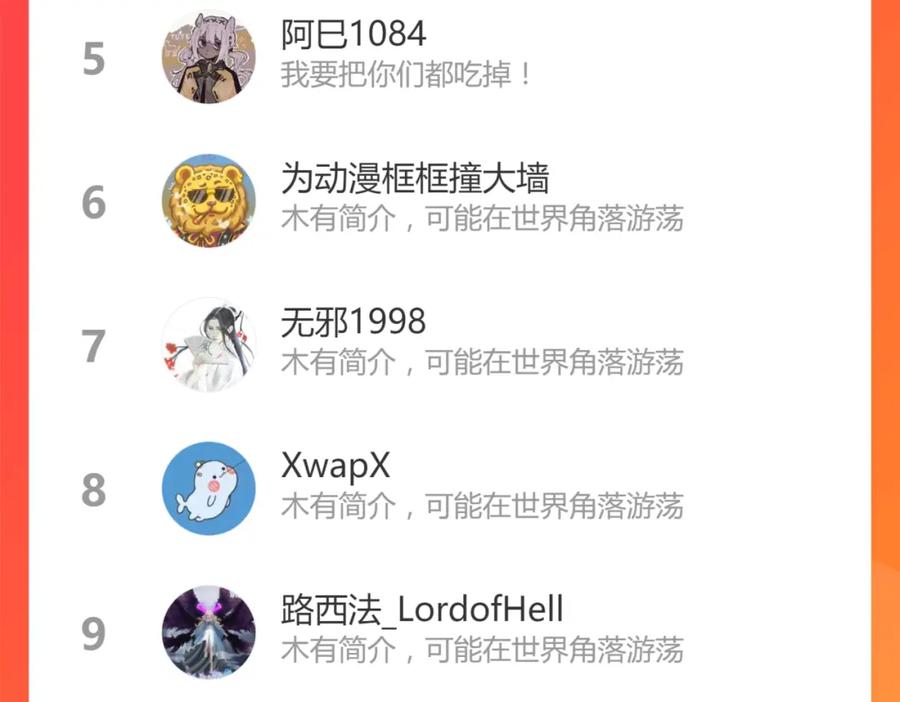Open the 为动漫框框撞大墙 user row

pyautogui.click(x=449, y=201)
